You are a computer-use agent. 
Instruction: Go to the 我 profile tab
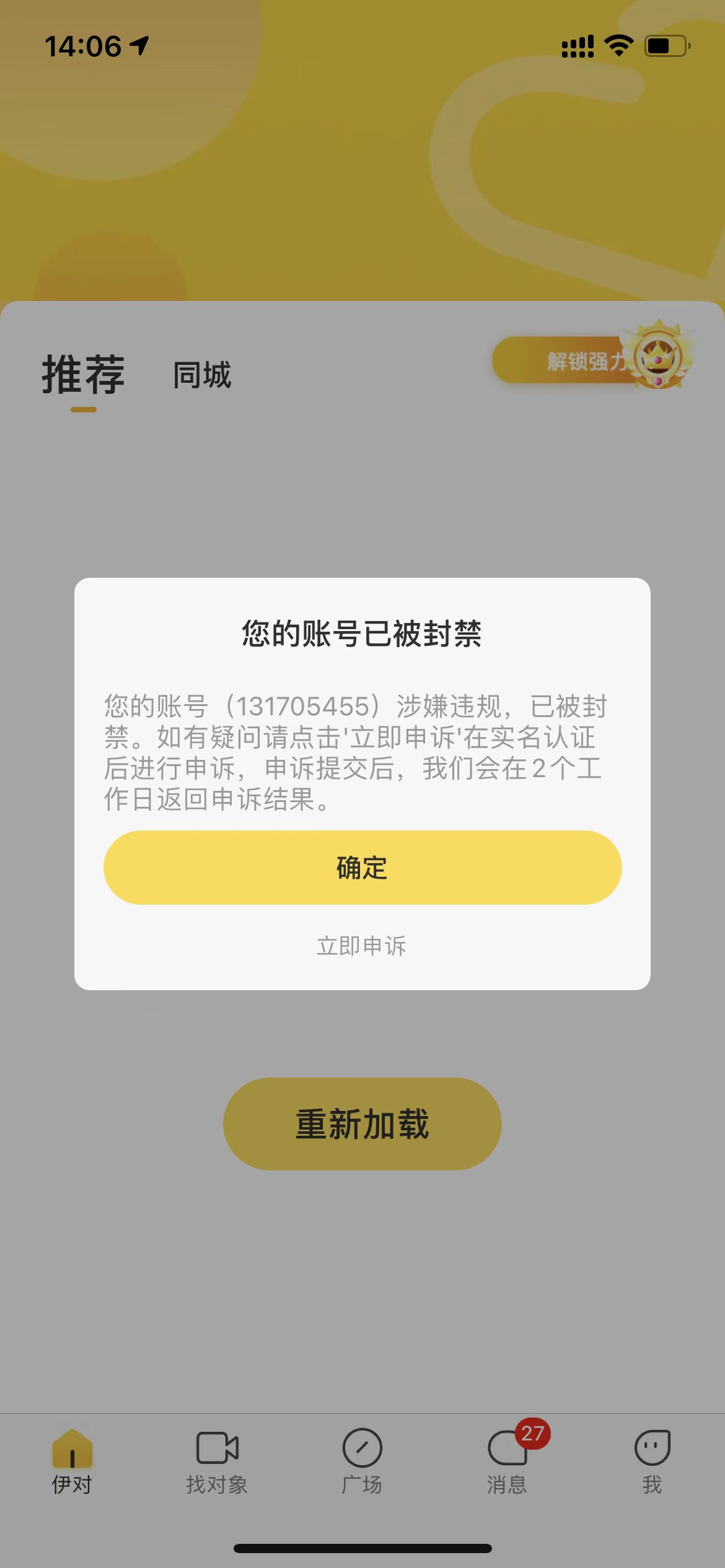pos(652,1461)
